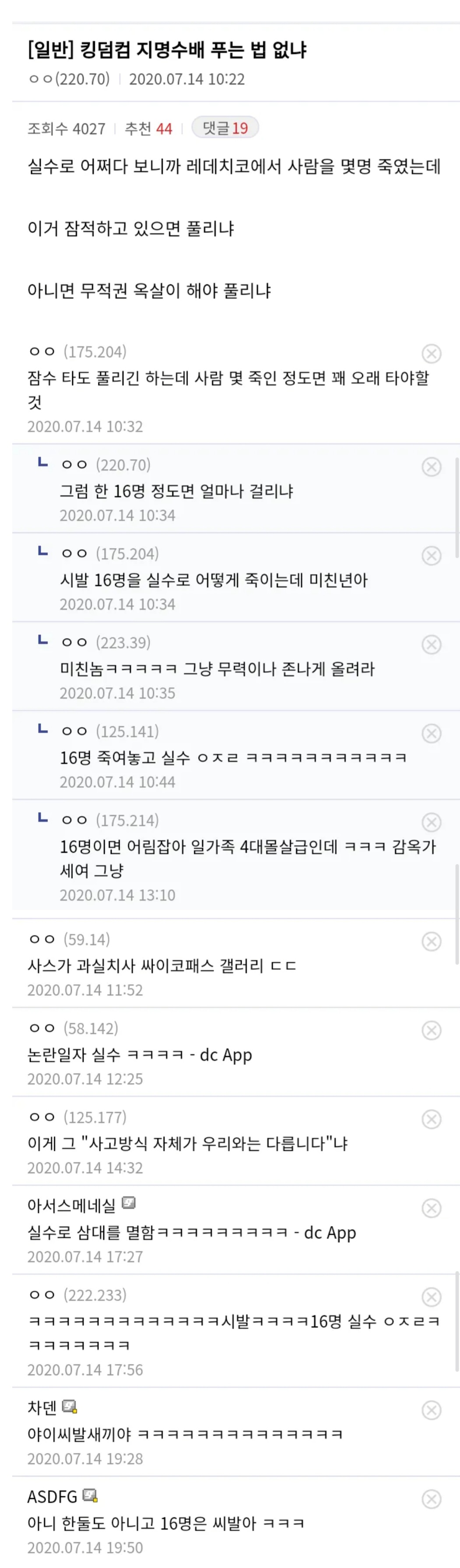The image size is (460, 1568).
Task: Open the gallog icon next to ASDFG
Action: pos(90,1495)
